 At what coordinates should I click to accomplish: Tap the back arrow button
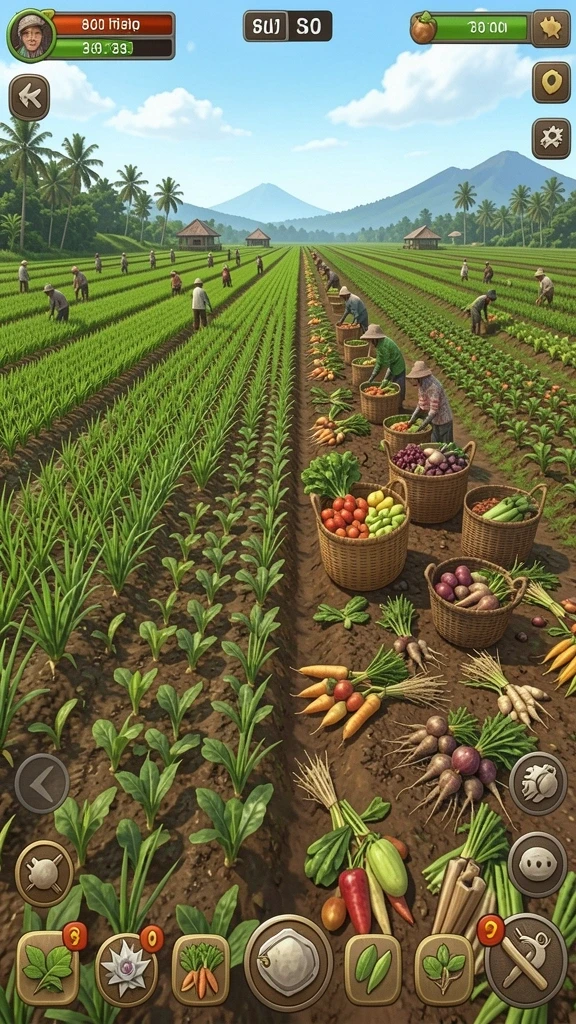point(29,97)
